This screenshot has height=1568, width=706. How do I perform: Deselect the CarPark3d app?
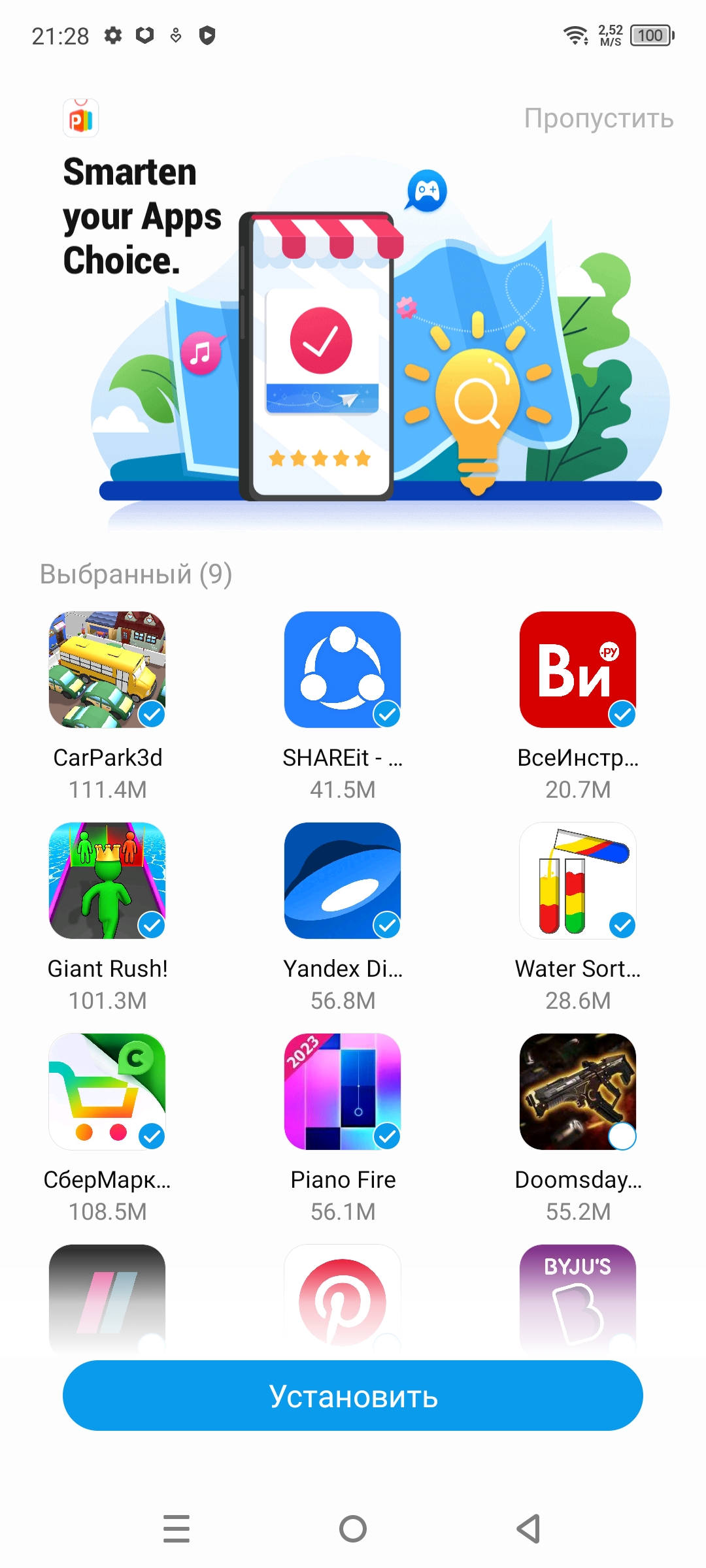tap(107, 670)
